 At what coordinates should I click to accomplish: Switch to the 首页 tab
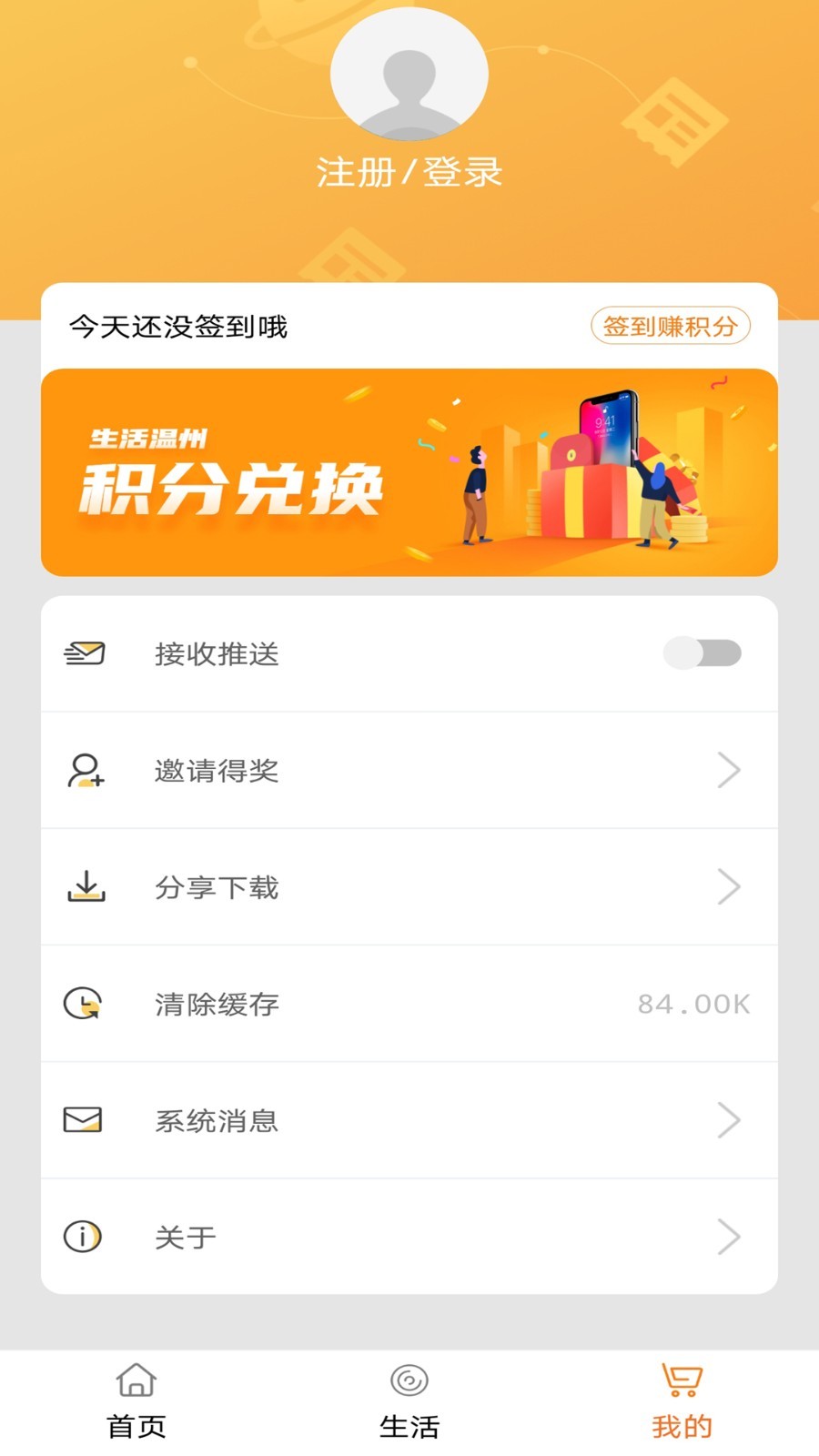(x=136, y=1401)
